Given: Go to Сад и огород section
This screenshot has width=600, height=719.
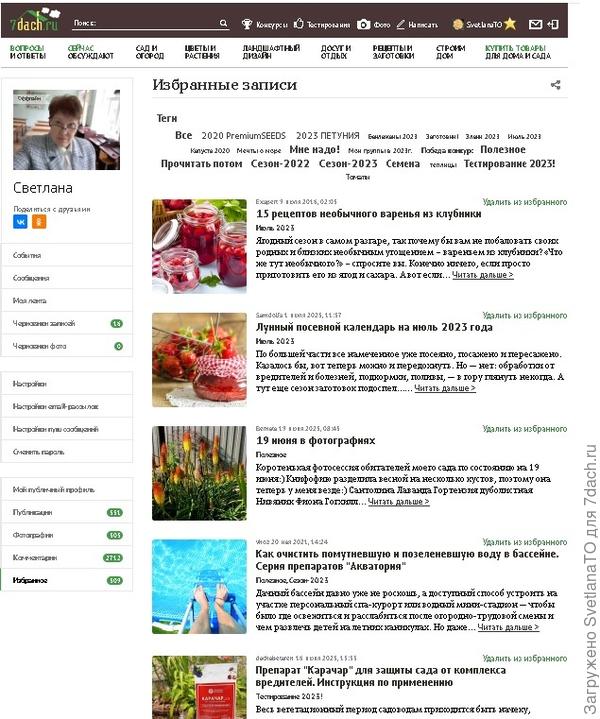Looking at the screenshot, I should point(149,51).
